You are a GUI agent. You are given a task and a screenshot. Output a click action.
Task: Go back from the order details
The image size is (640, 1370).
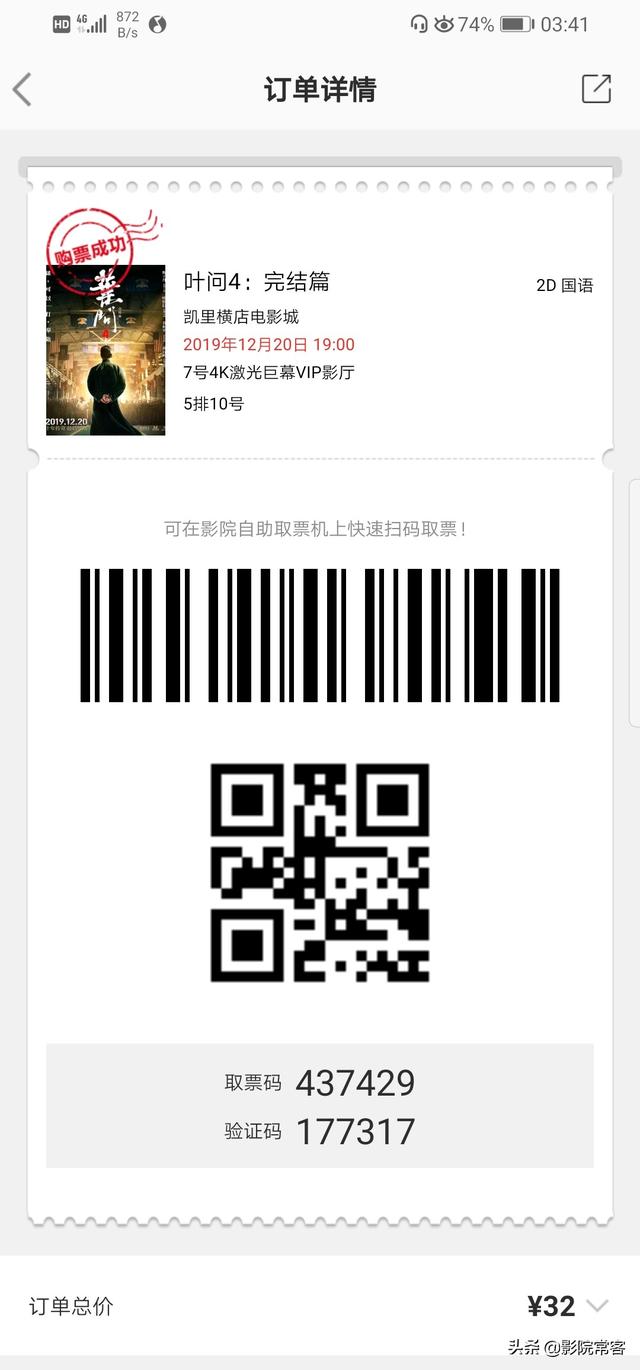(22, 89)
